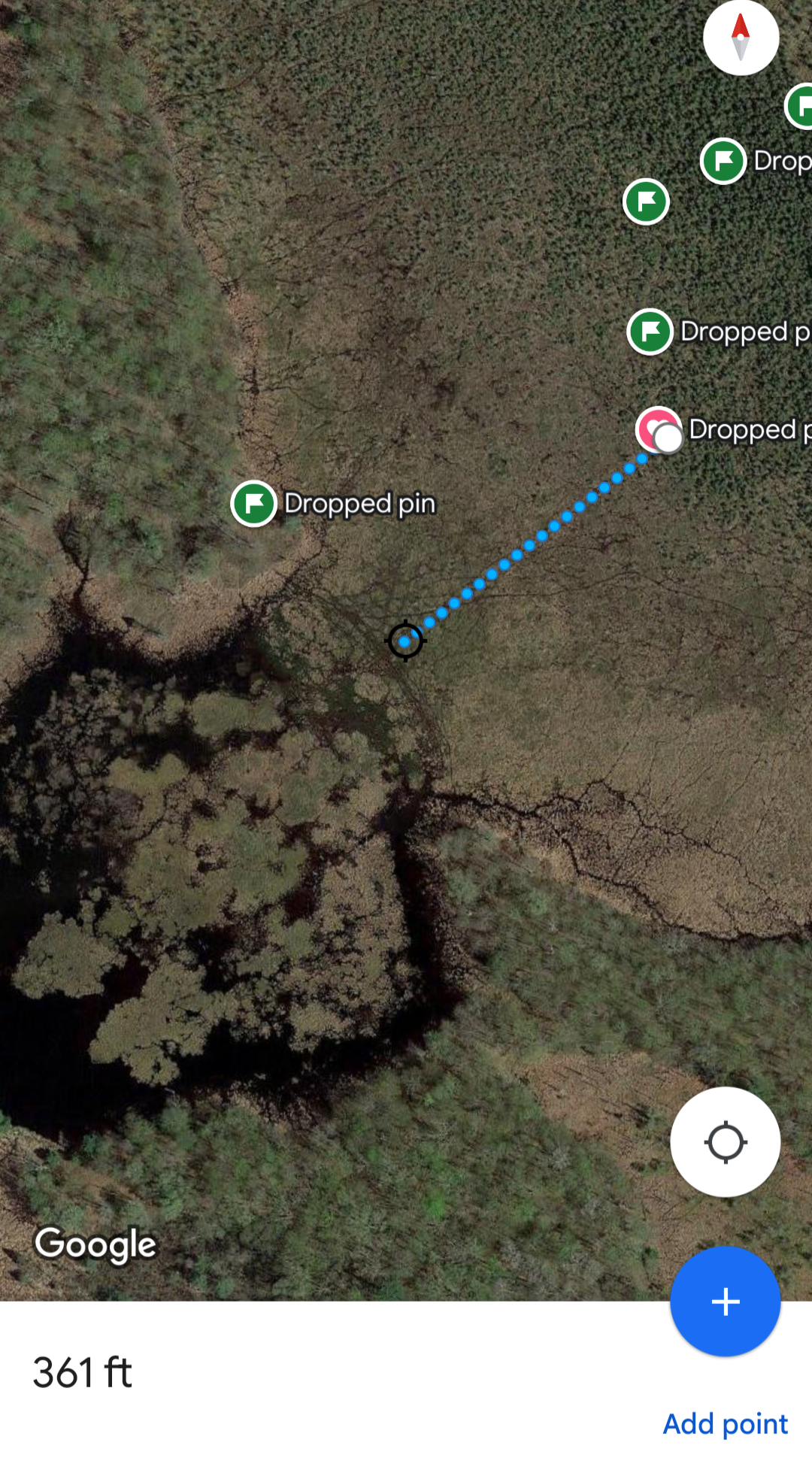Select the red dropped pin marker
The height and width of the screenshot is (1479, 812).
(658, 429)
